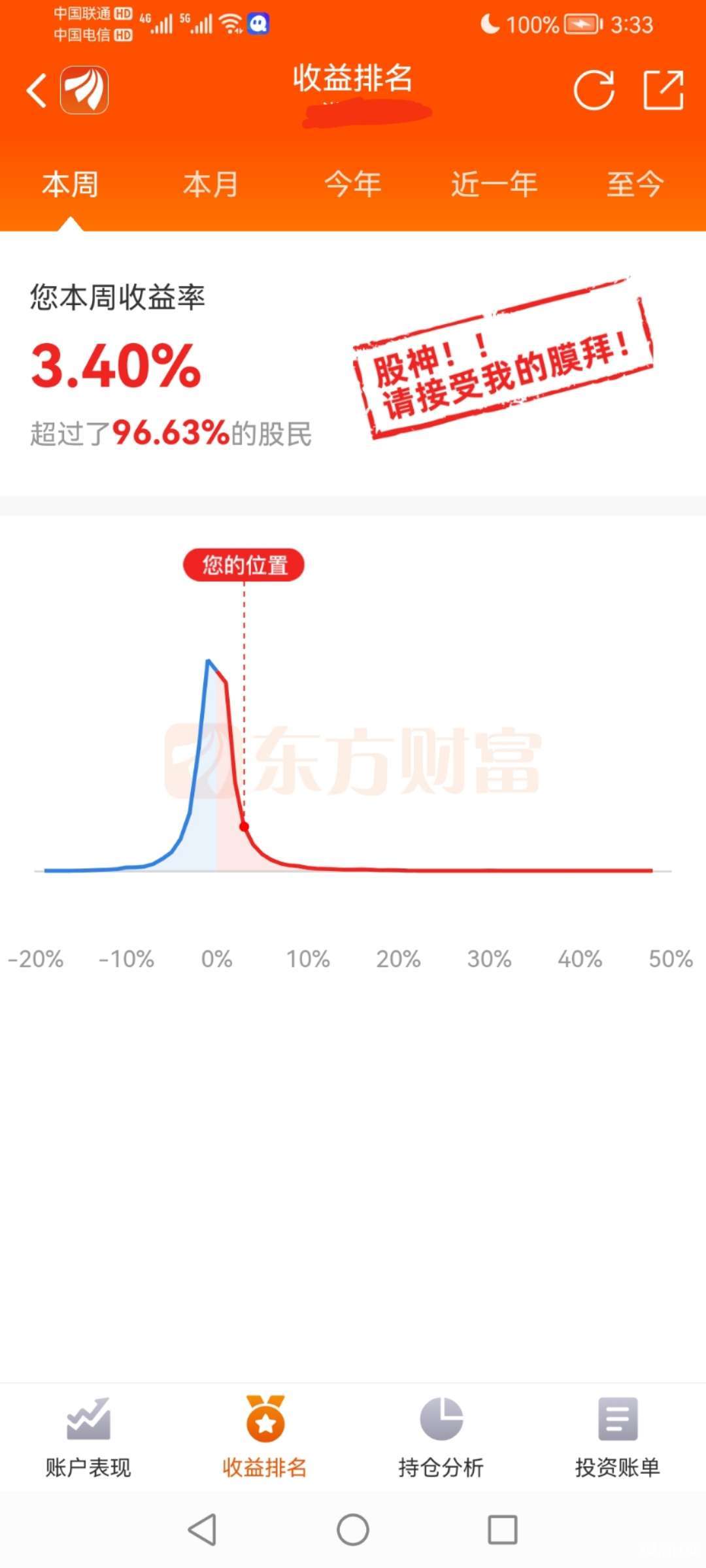The image size is (706, 1568).
Task: Switch to the 今年 tab
Action: pos(353,184)
